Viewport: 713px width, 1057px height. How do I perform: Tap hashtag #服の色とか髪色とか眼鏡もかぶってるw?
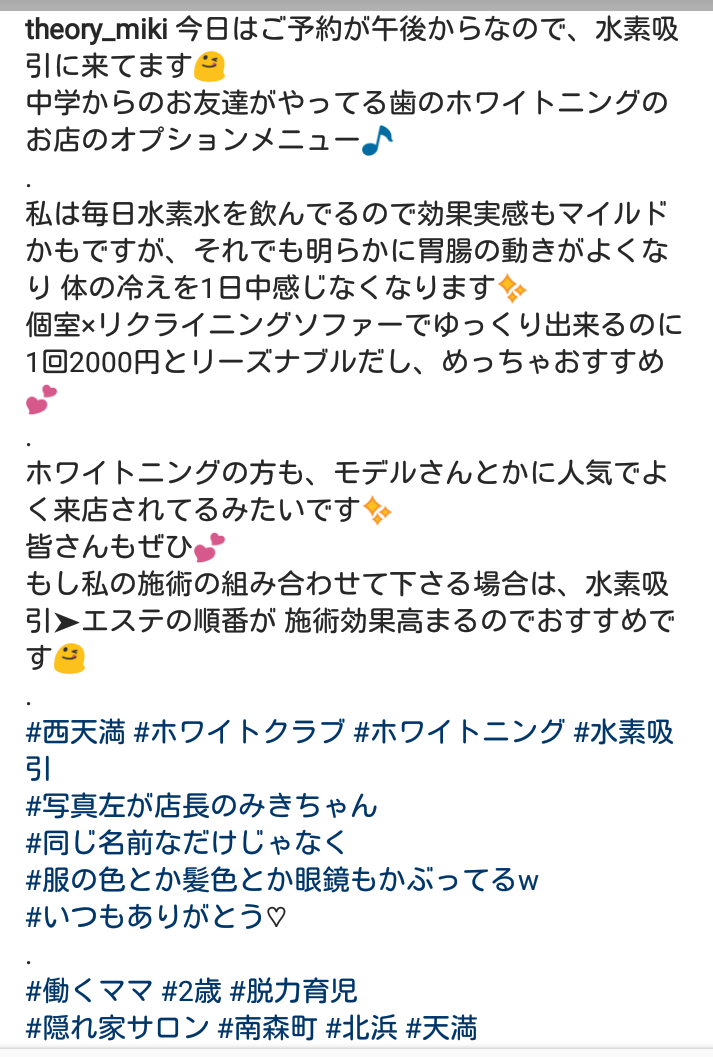pyautogui.click(x=283, y=880)
